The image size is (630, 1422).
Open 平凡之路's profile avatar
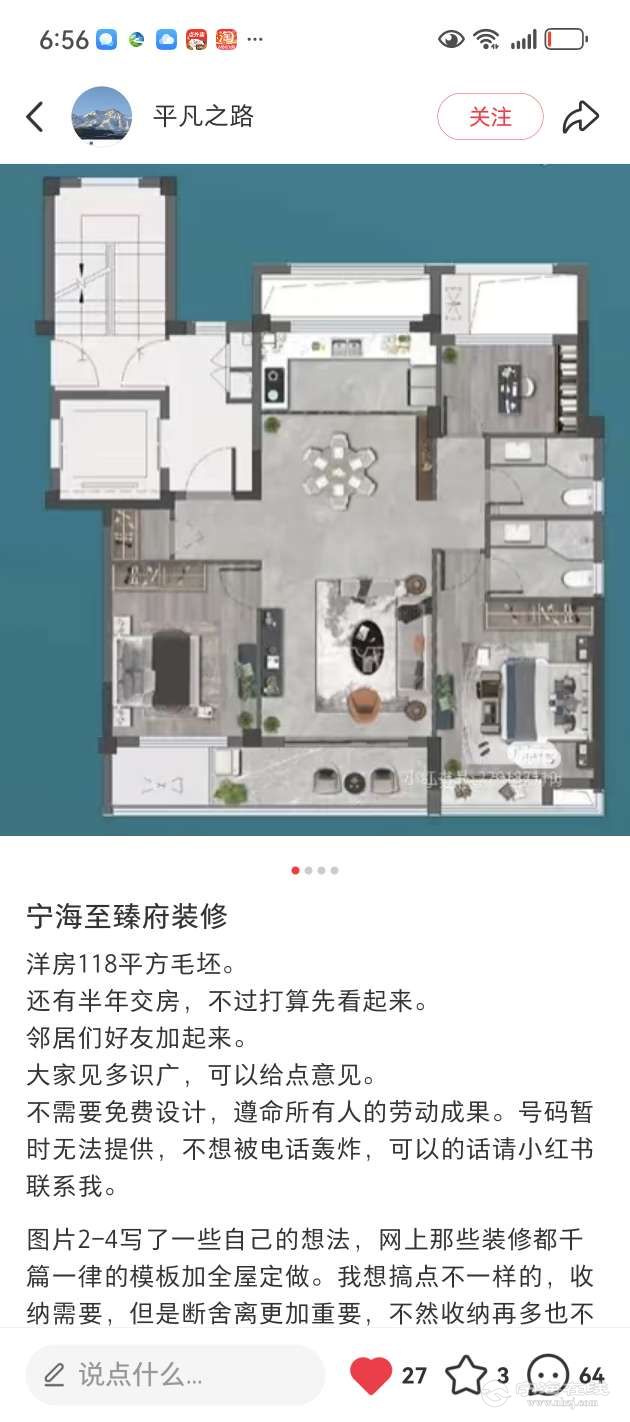(x=101, y=117)
